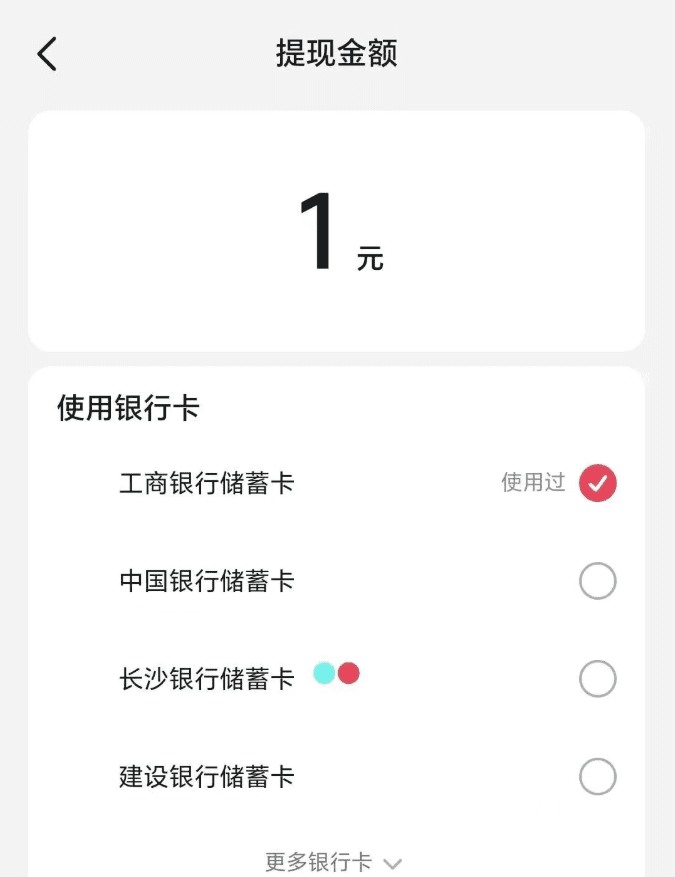Screen dimensions: 675x877
Task: Select 工商银行储蓄卡 radio button
Action: pos(597,483)
